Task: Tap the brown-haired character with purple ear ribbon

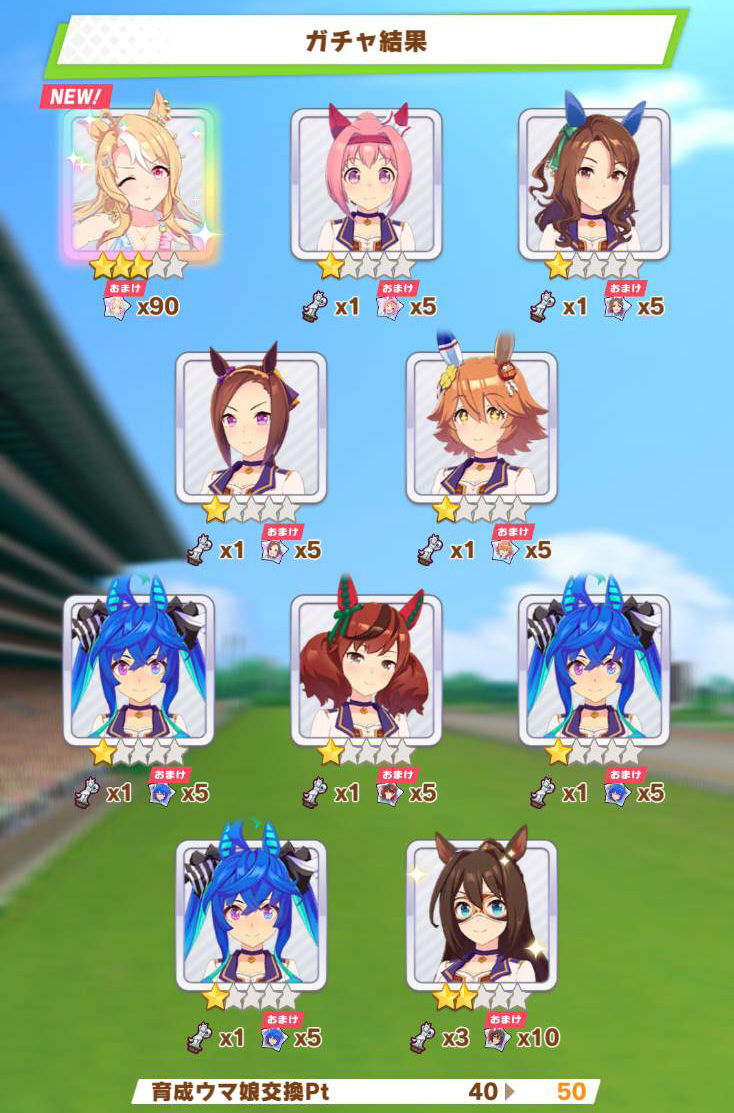Action: tap(251, 428)
